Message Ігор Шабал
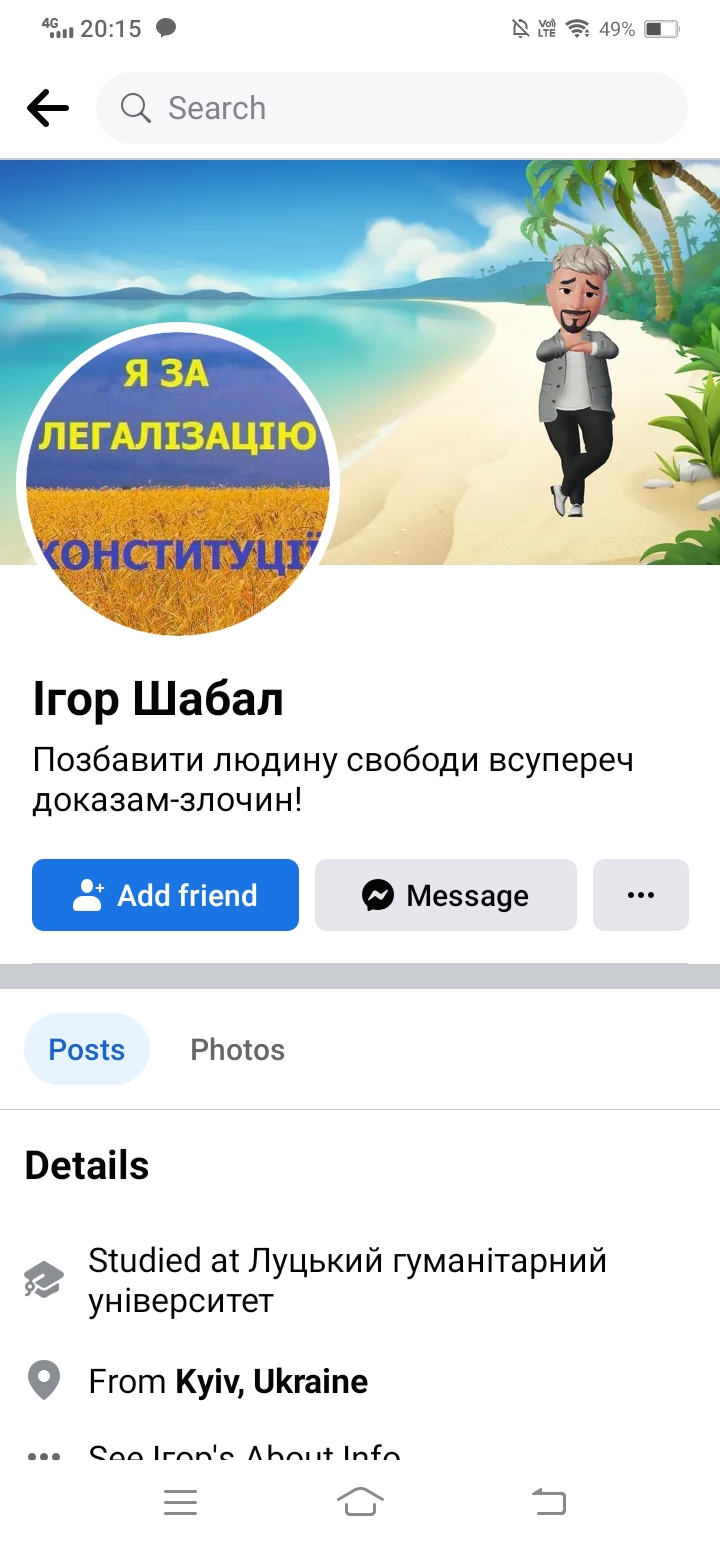Screen dimensions: 720x1544 (x=446, y=895)
